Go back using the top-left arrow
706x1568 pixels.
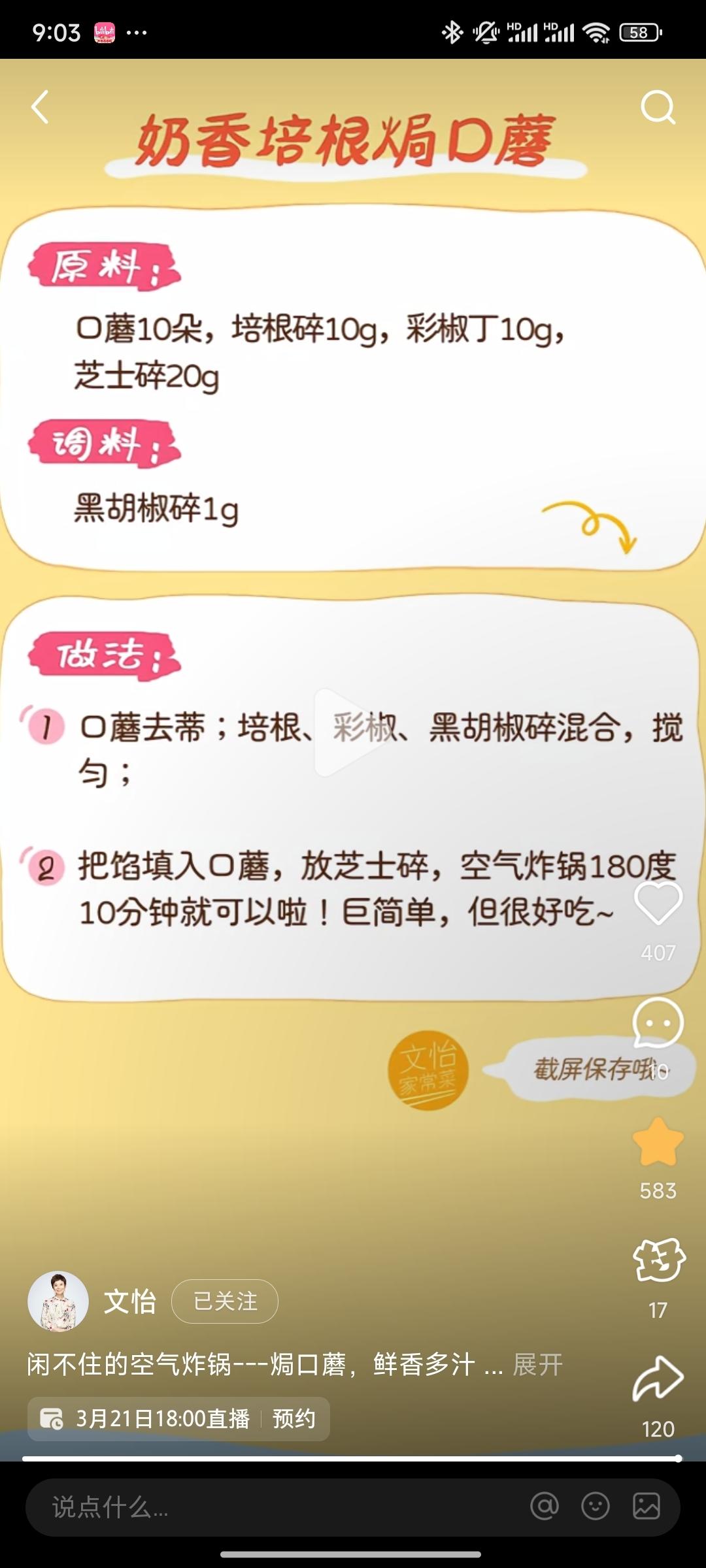(41, 107)
